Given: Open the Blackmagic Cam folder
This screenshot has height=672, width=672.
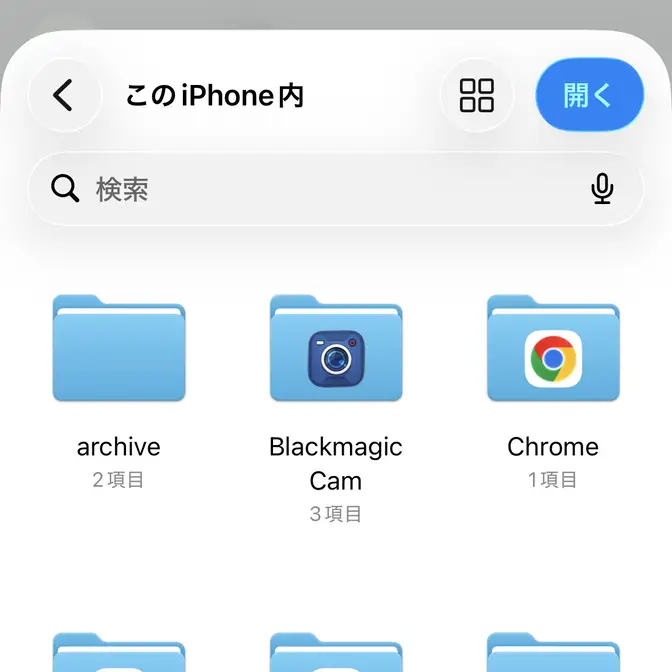Looking at the screenshot, I should coord(336,350).
